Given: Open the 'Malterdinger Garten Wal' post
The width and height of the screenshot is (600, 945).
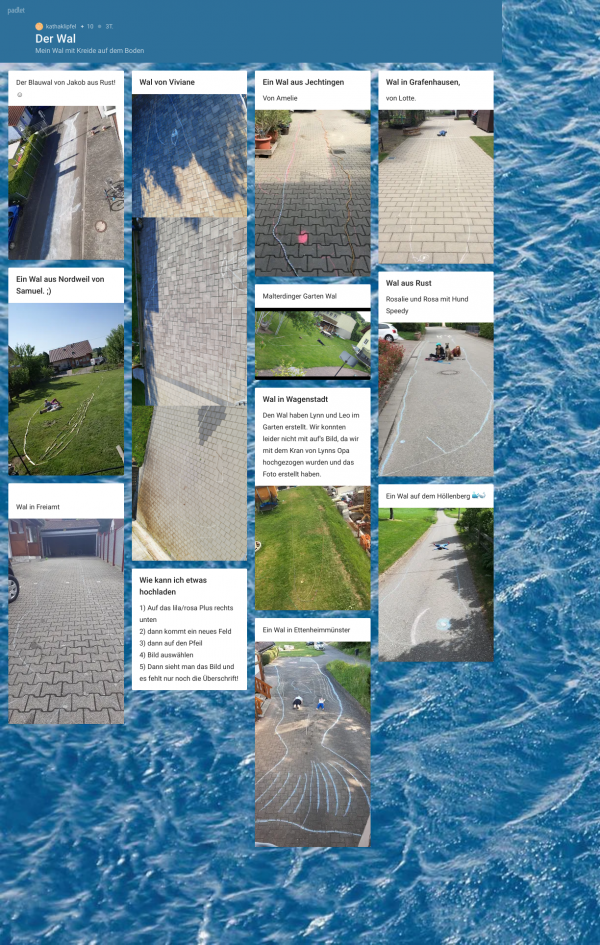Looking at the screenshot, I should pos(300,296).
